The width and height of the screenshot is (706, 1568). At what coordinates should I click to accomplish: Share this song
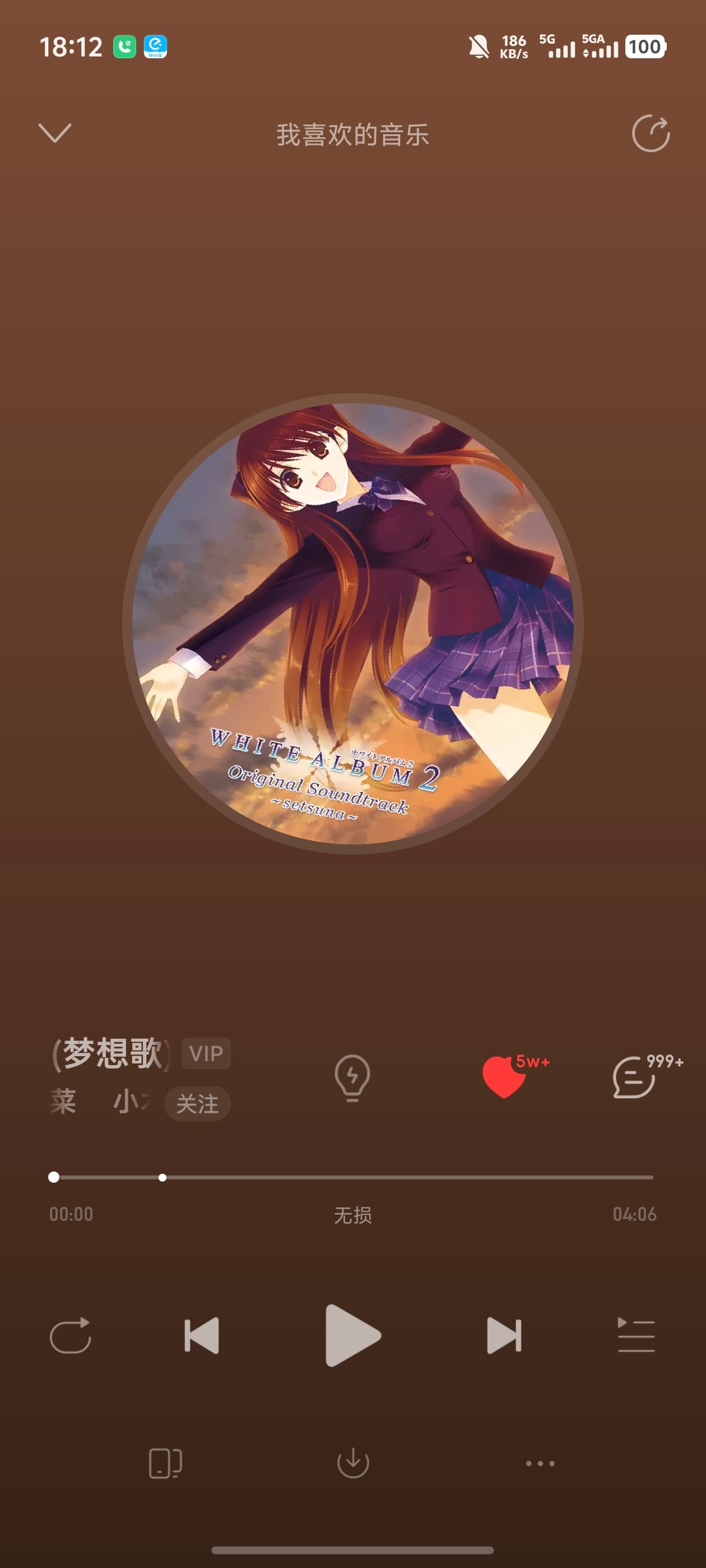point(650,133)
